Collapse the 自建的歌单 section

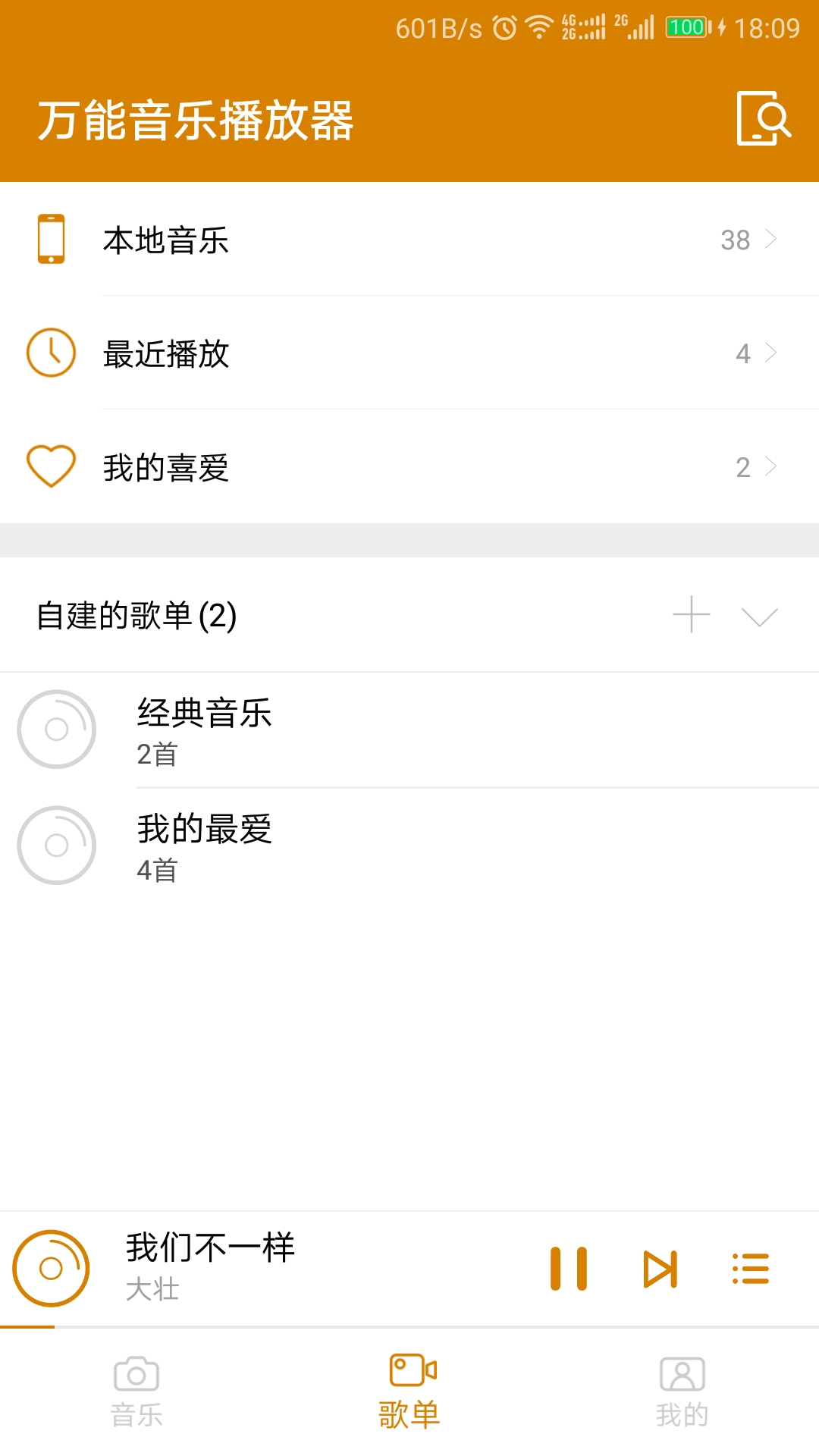[x=761, y=617]
